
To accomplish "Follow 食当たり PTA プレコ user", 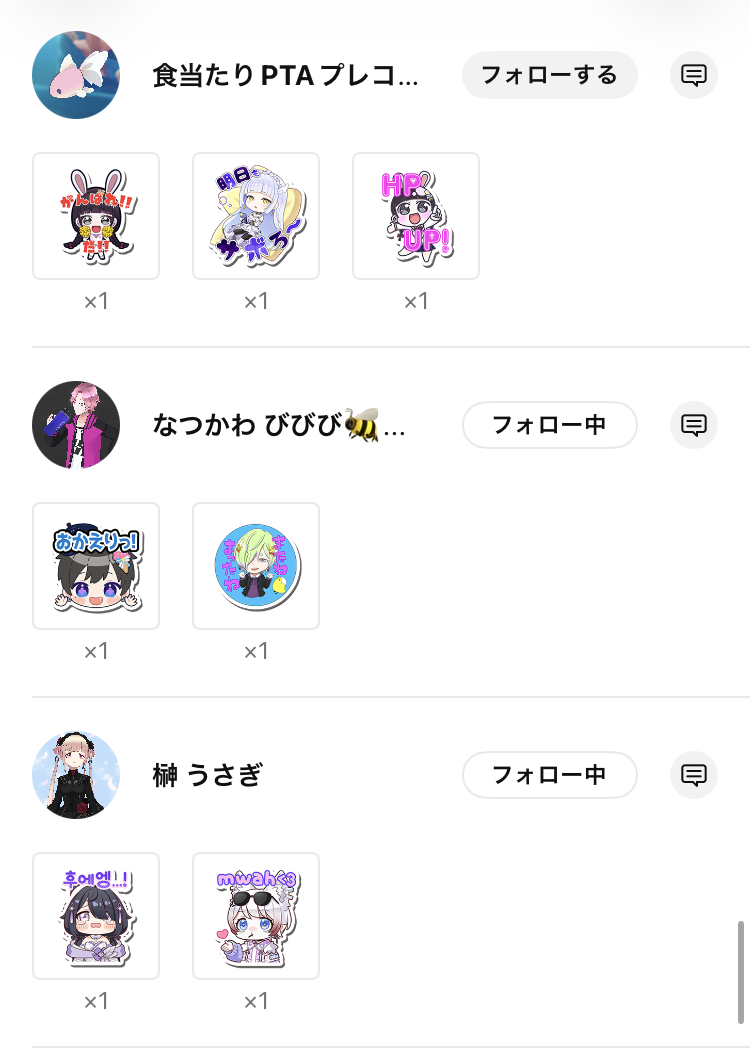I will coord(549,75).
